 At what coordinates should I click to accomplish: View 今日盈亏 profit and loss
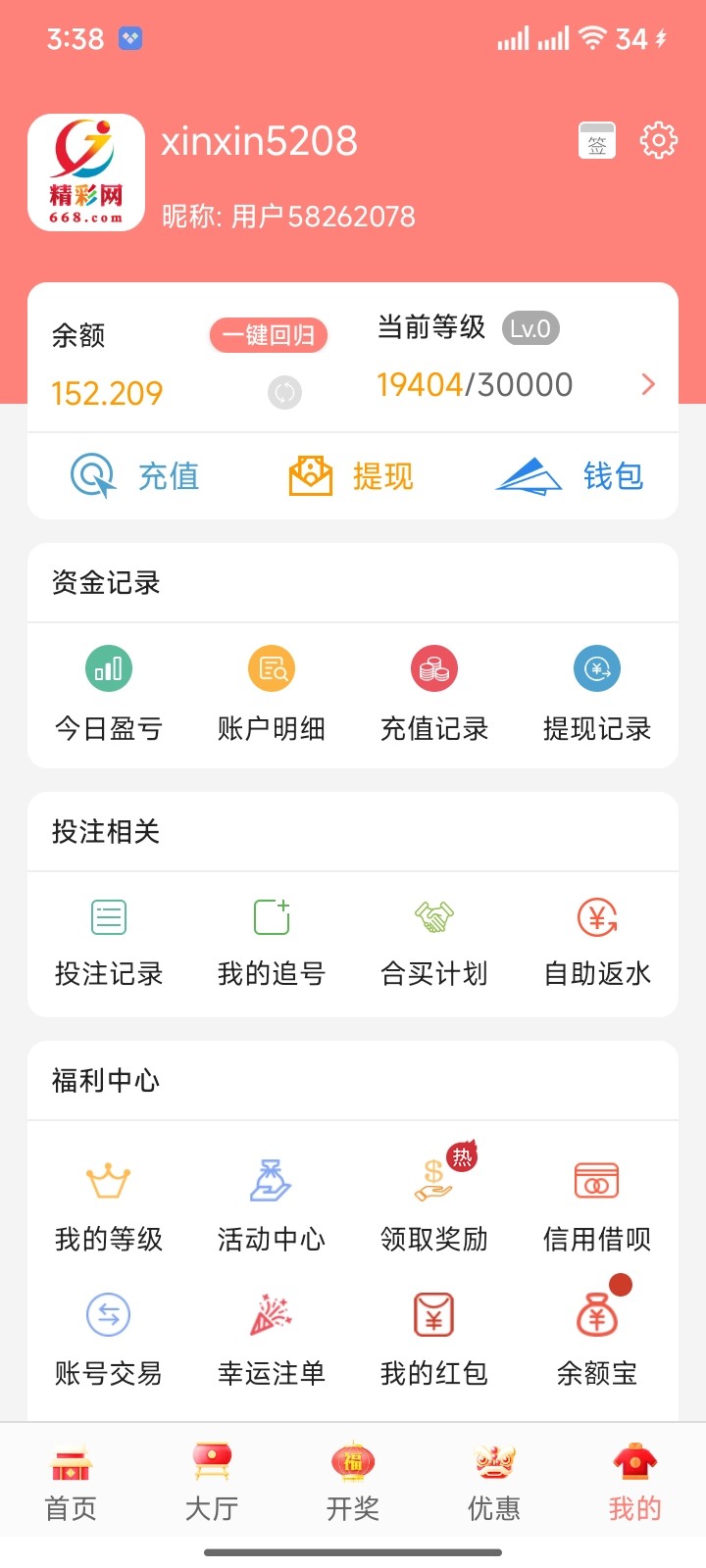click(108, 693)
